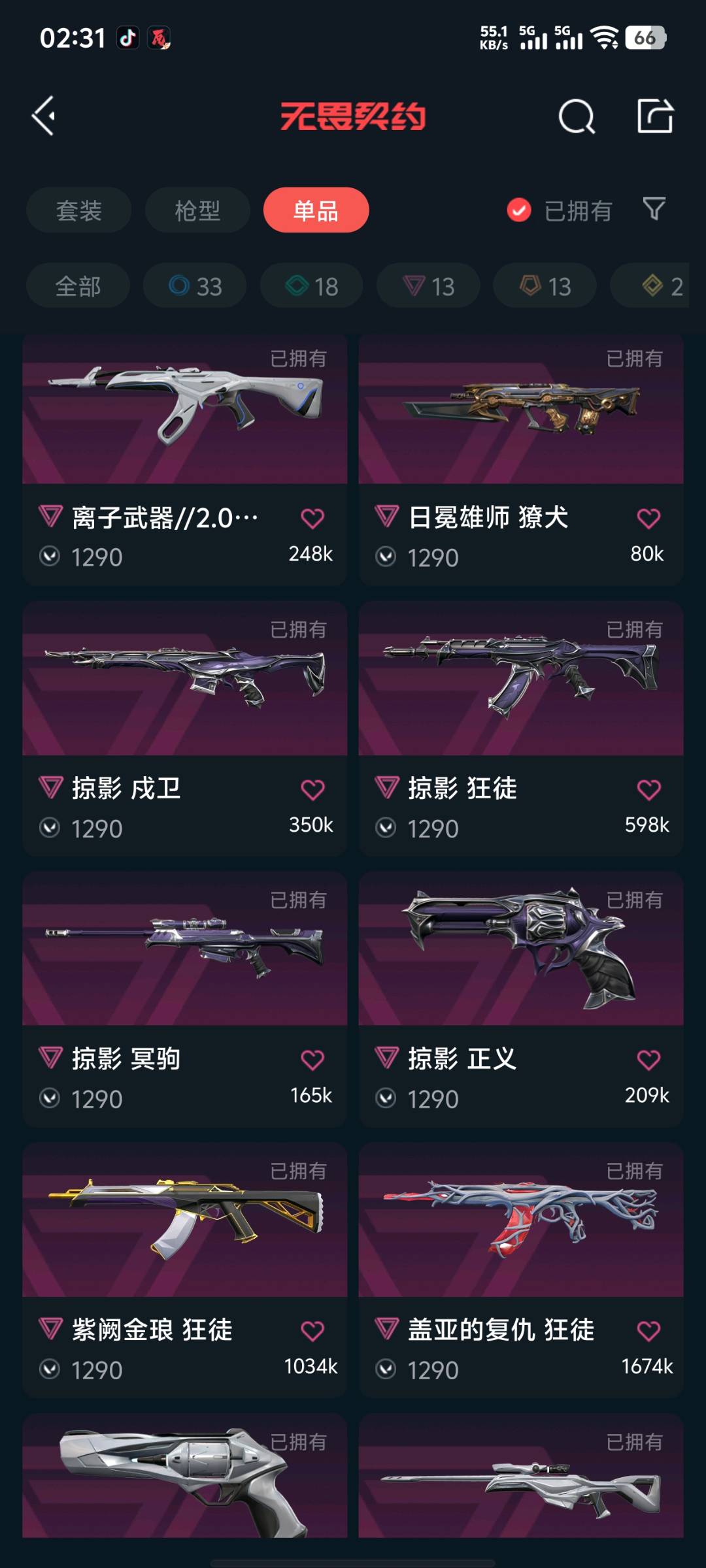Share this page via the share icon
Viewport: 706px width, 1568px height.
pos(655,116)
